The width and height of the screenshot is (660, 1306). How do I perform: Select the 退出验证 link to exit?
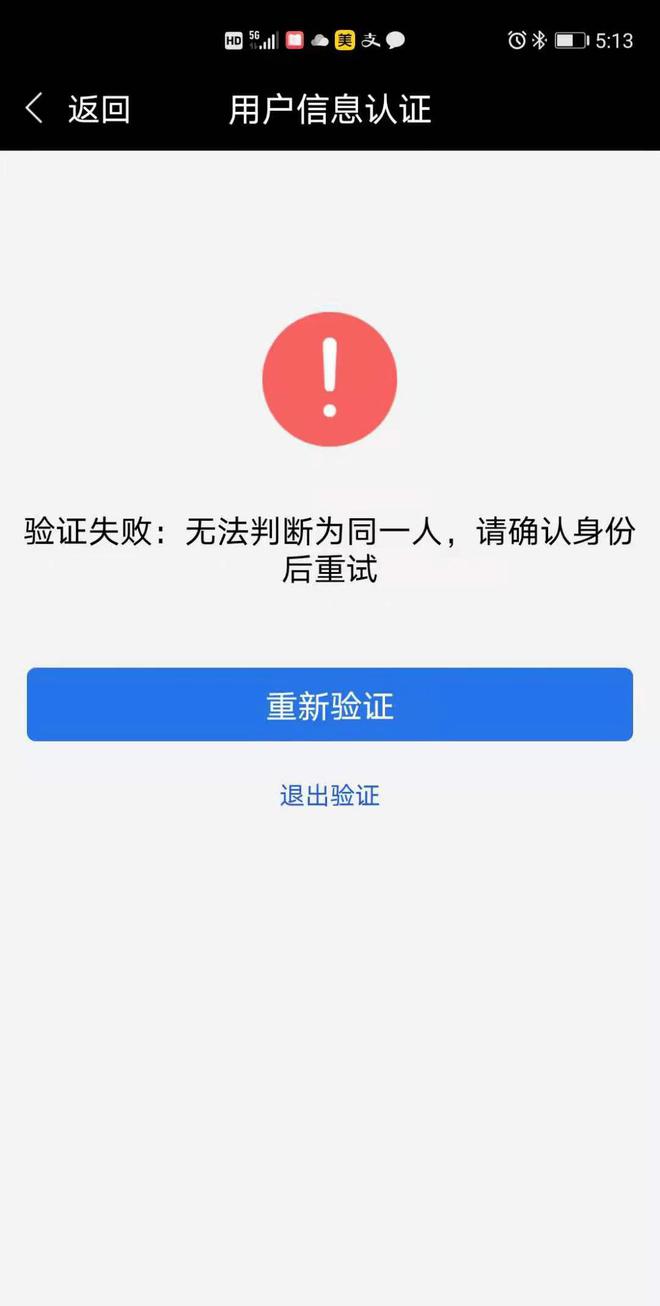point(330,796)
